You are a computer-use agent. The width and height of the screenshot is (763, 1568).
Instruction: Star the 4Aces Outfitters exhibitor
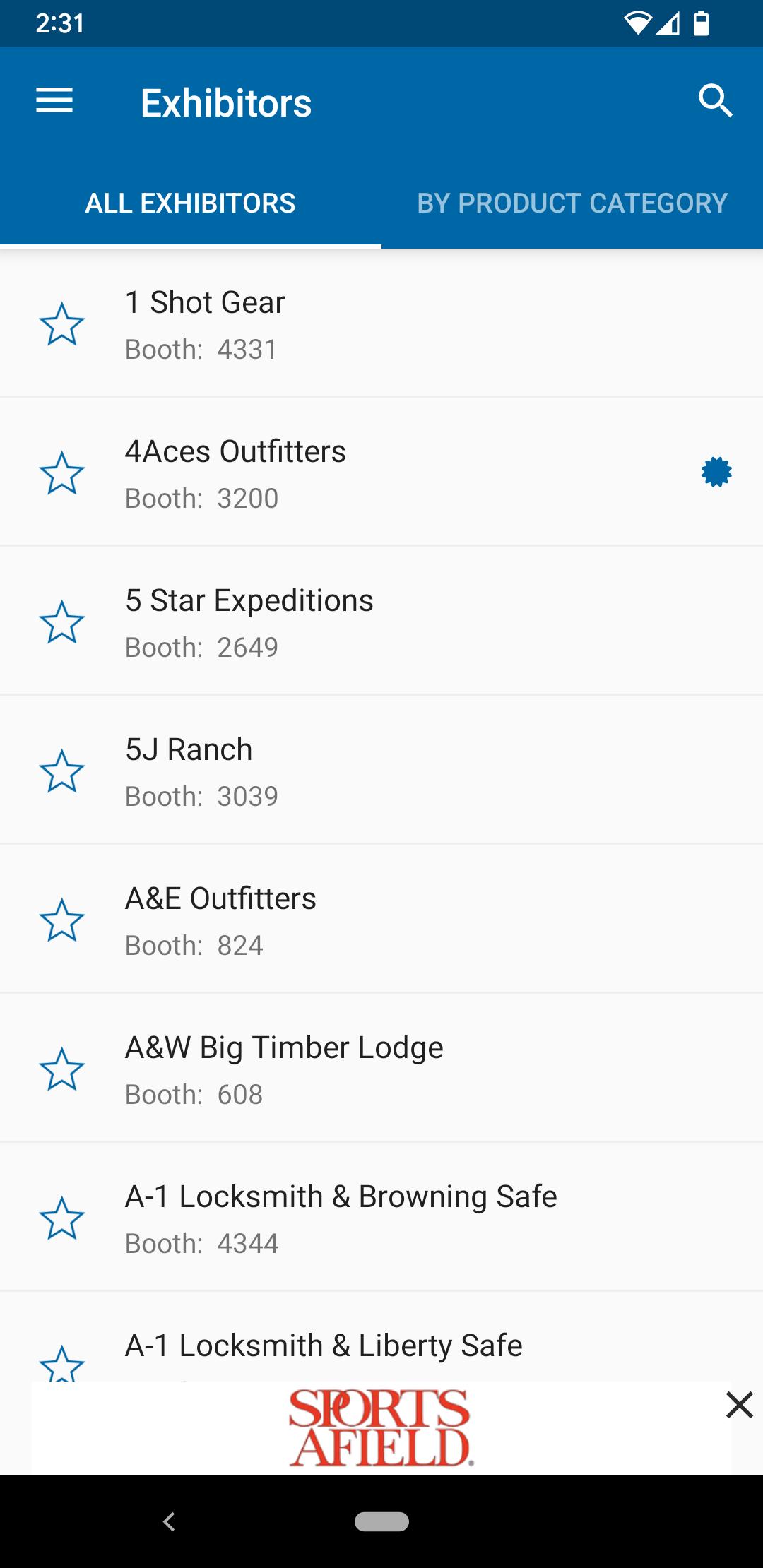tap(61, 473)
